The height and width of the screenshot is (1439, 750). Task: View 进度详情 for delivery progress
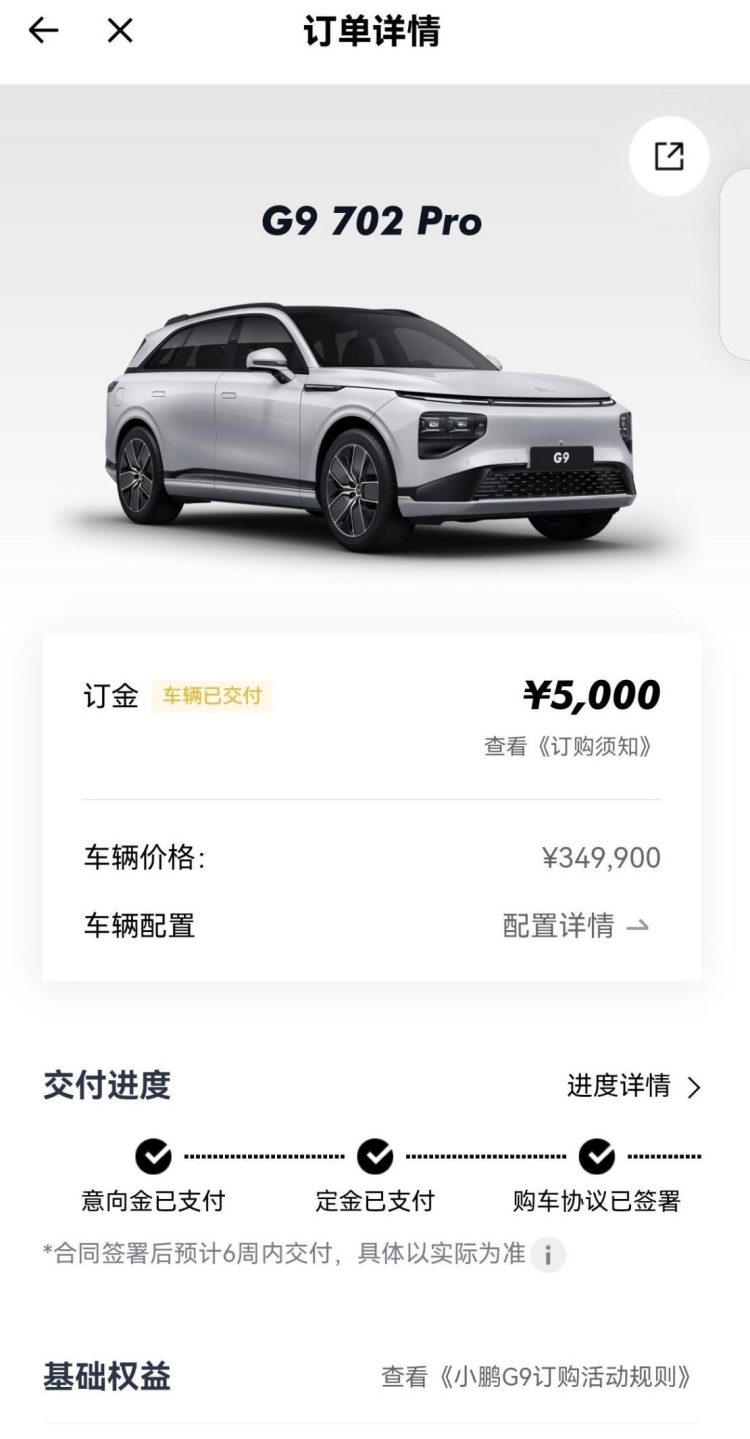pyautogui.click(x=634, y=1086)
